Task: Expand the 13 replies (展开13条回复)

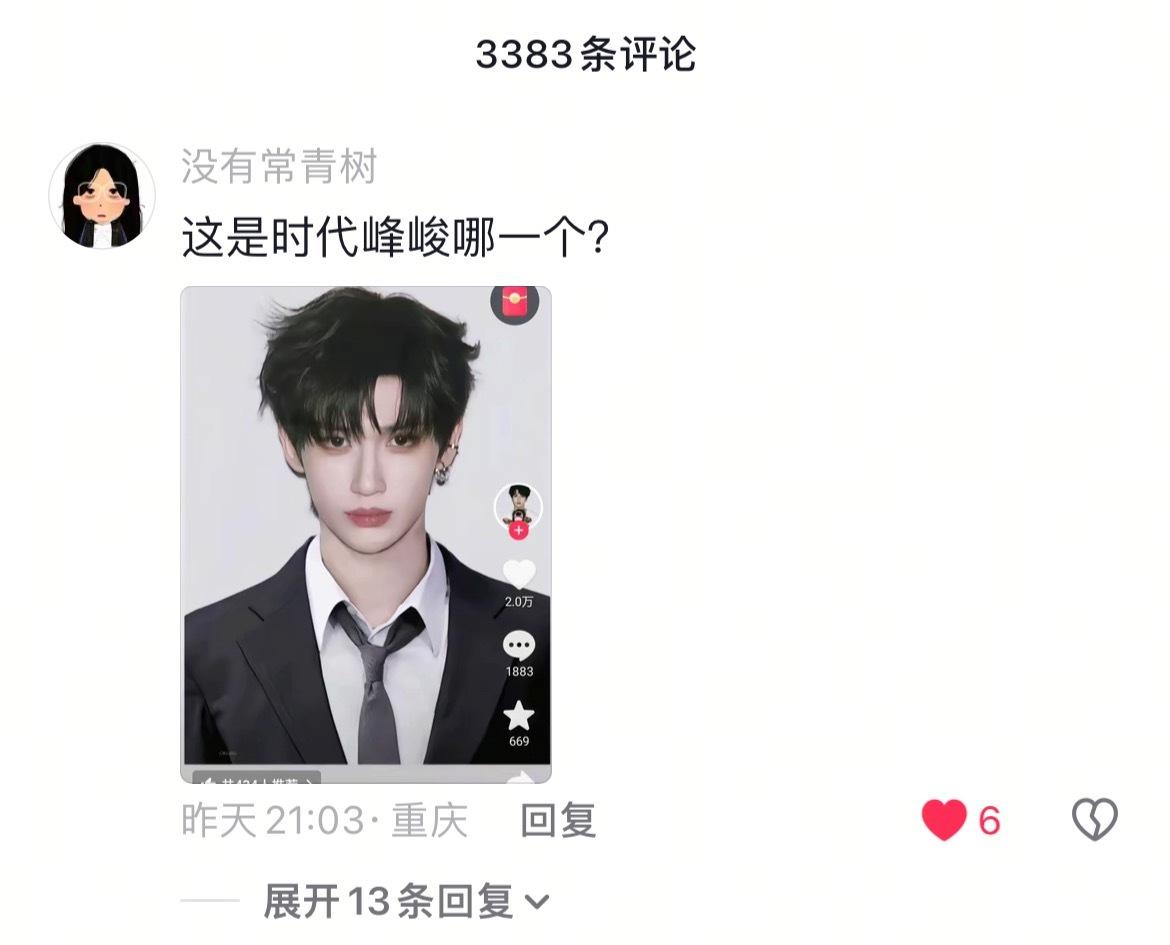Action: tap(406, 902)
